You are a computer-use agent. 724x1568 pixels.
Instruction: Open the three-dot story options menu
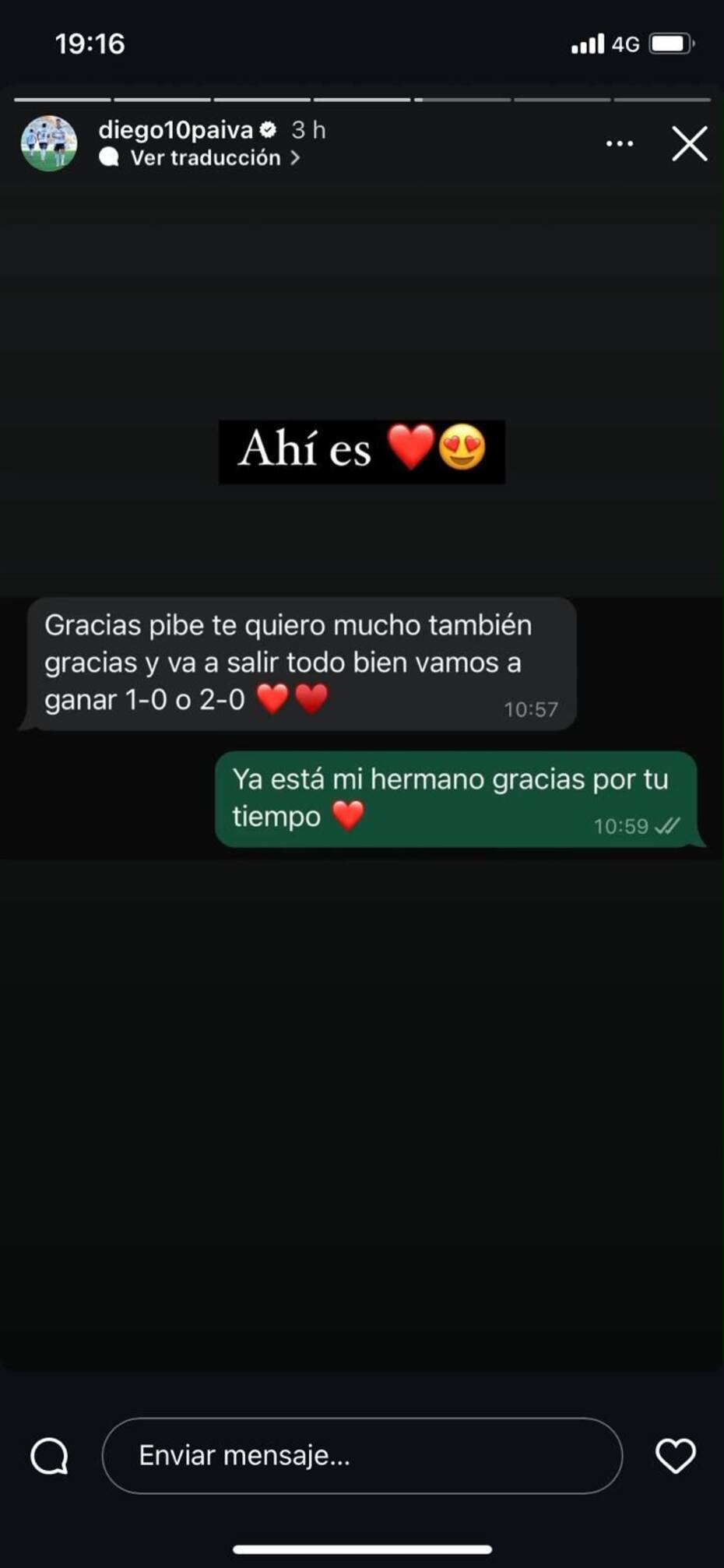[x=619, y=144]
